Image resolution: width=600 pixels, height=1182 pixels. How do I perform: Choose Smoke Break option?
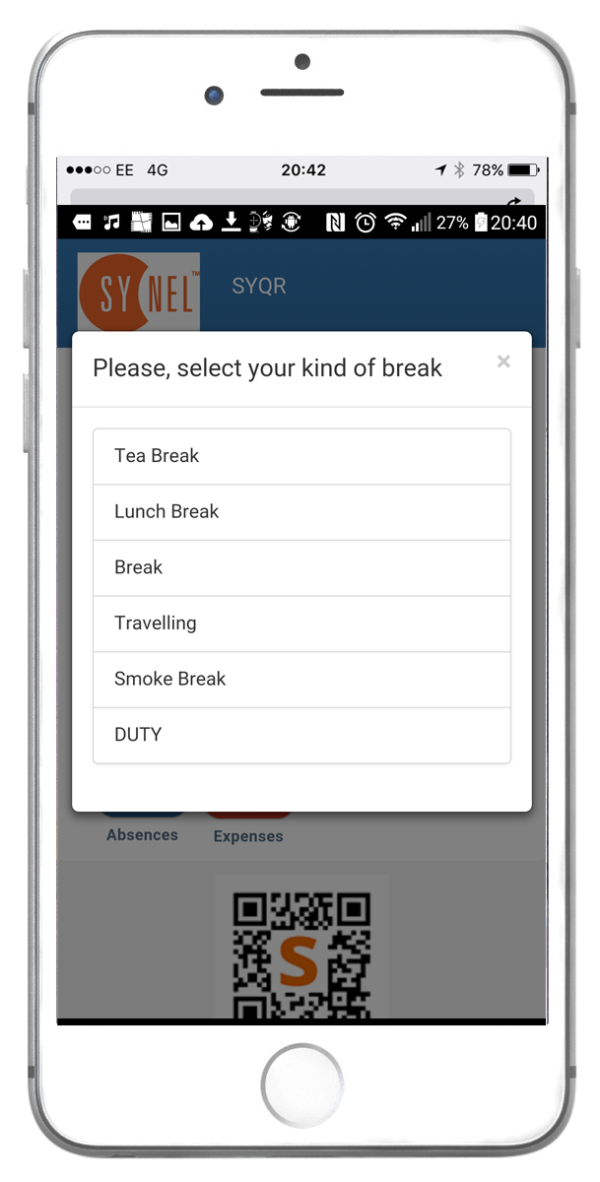coord(301,679)
